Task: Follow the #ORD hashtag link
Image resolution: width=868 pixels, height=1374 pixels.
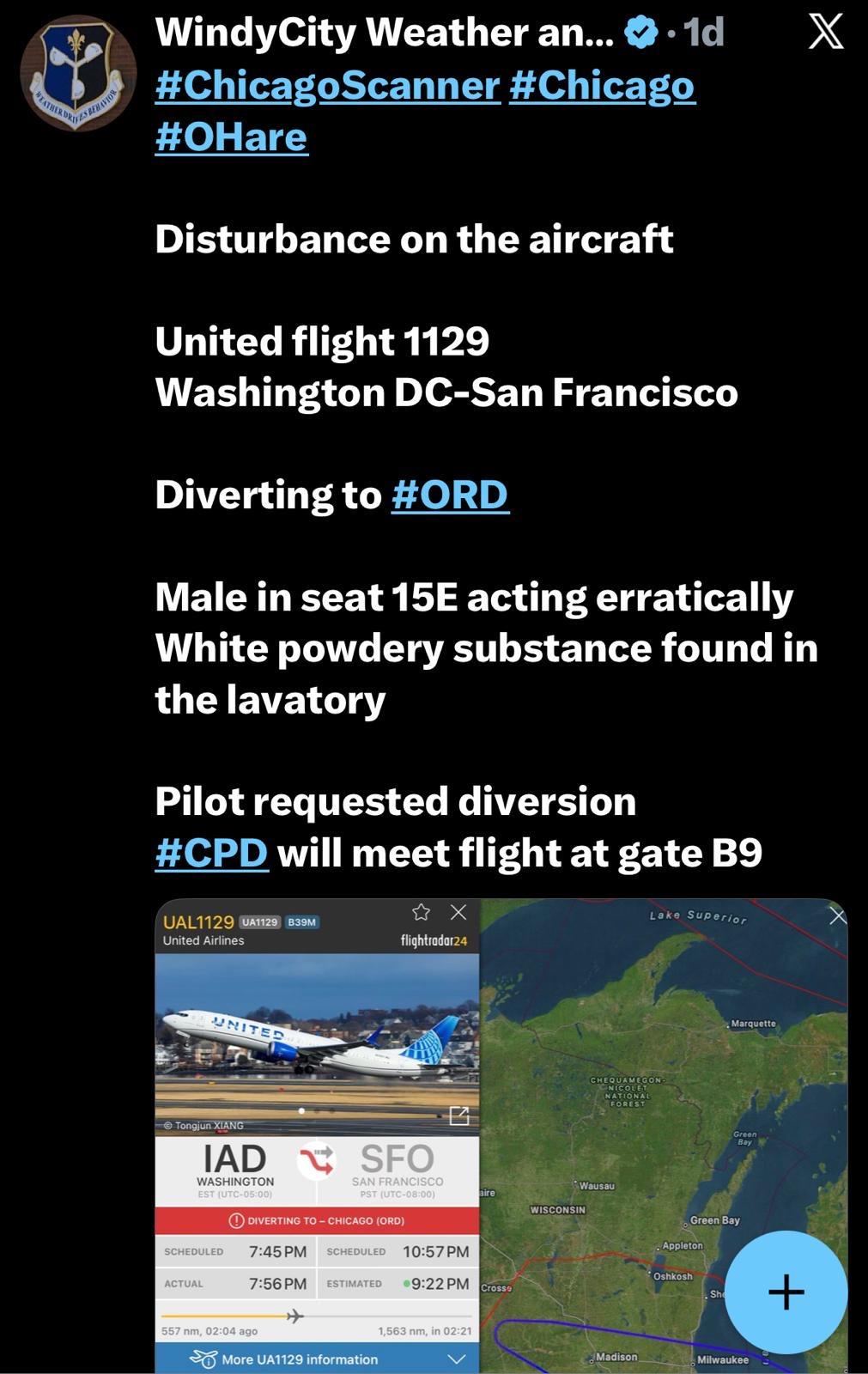Action: (x=450, y=495)
